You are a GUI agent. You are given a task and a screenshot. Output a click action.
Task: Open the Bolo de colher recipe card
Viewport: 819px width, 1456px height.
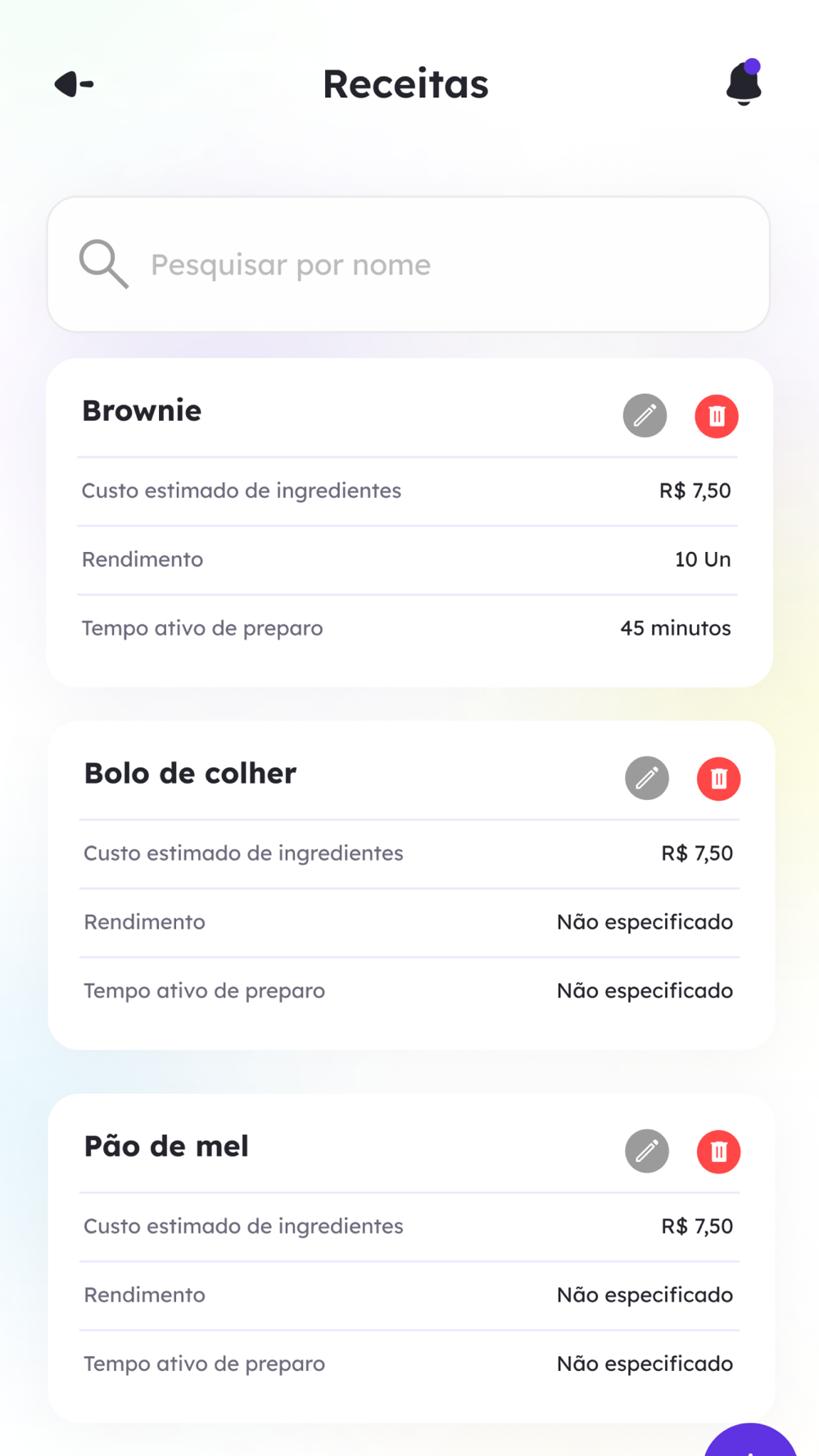pyautogui.click(x=411, y=885)
